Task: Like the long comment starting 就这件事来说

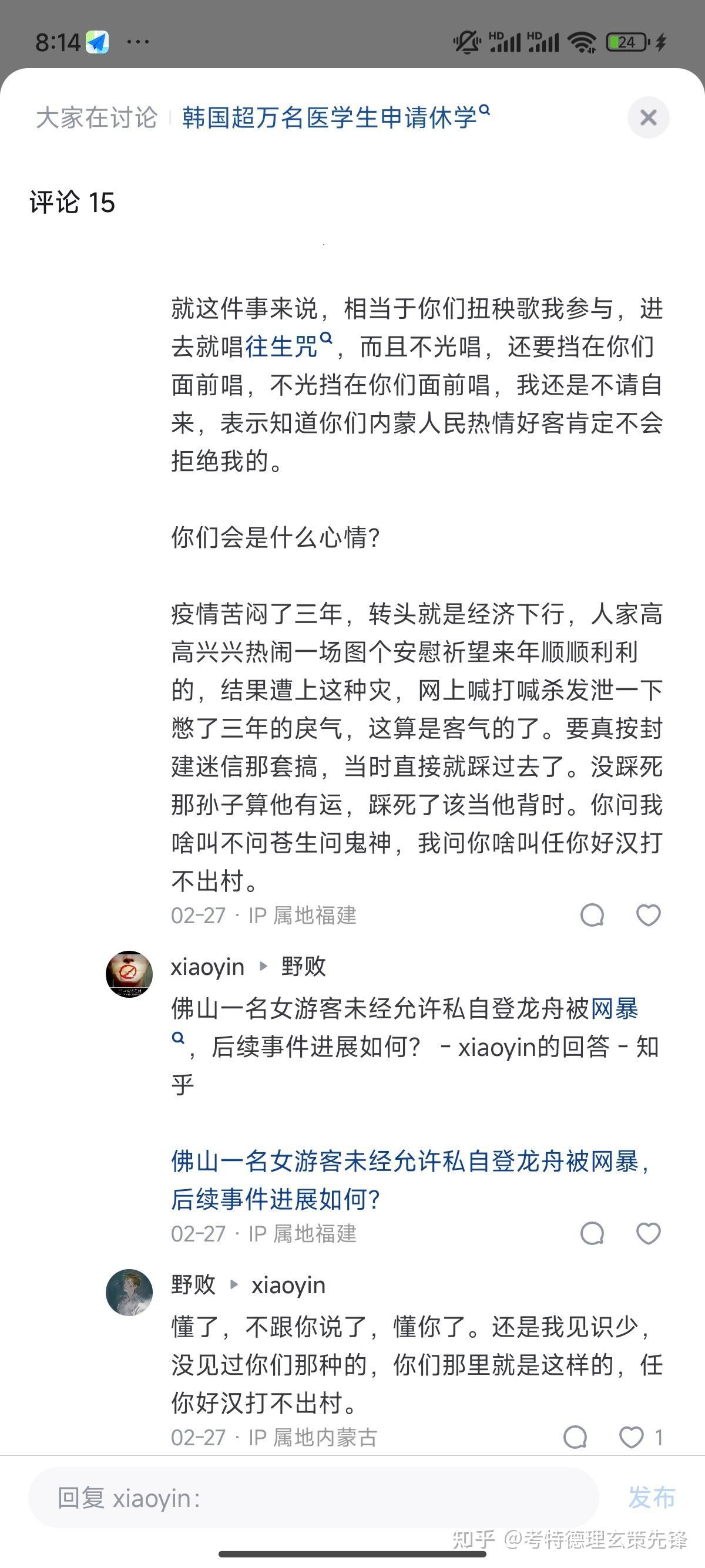Action: [649, 915]
